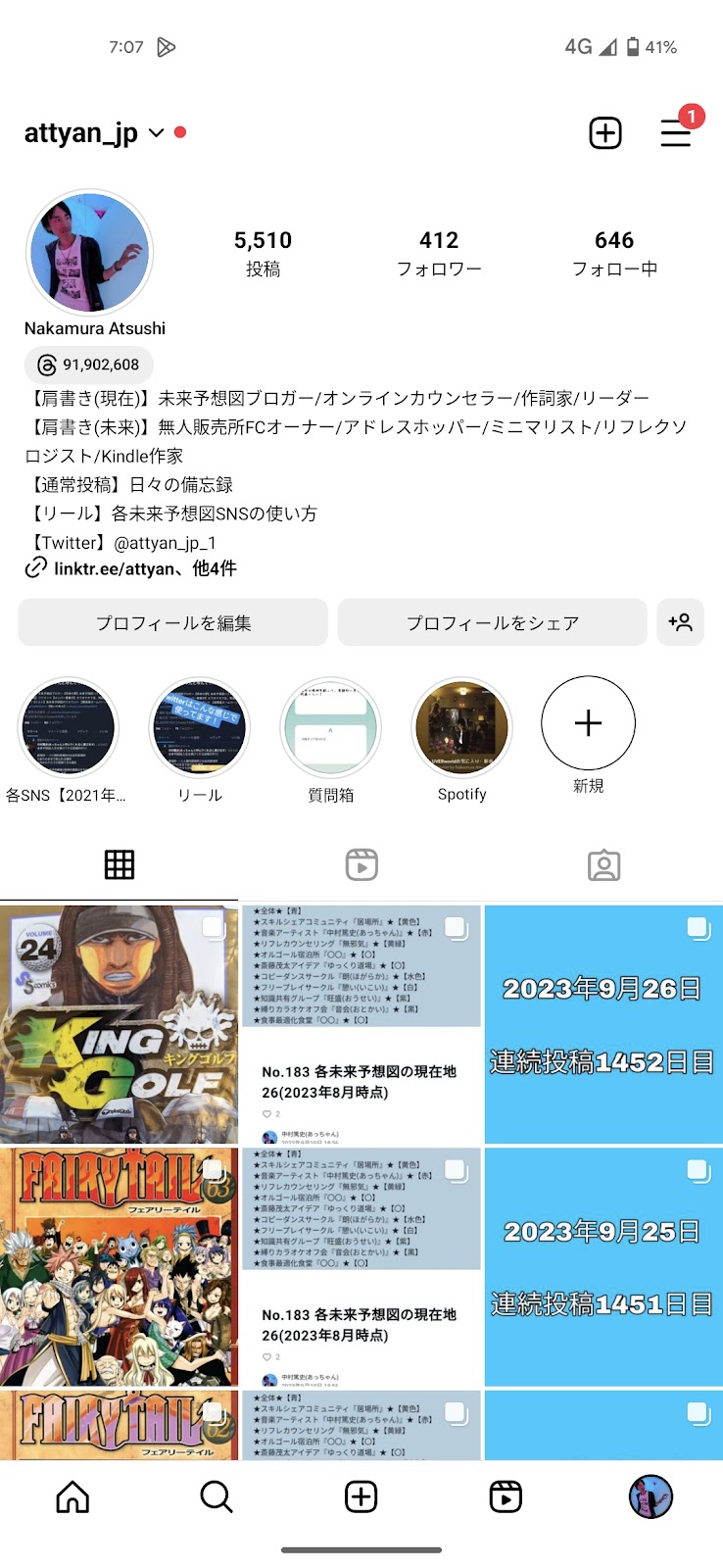Add a new highlight with 新規
723x1568 pixels.
coord(588,723)
